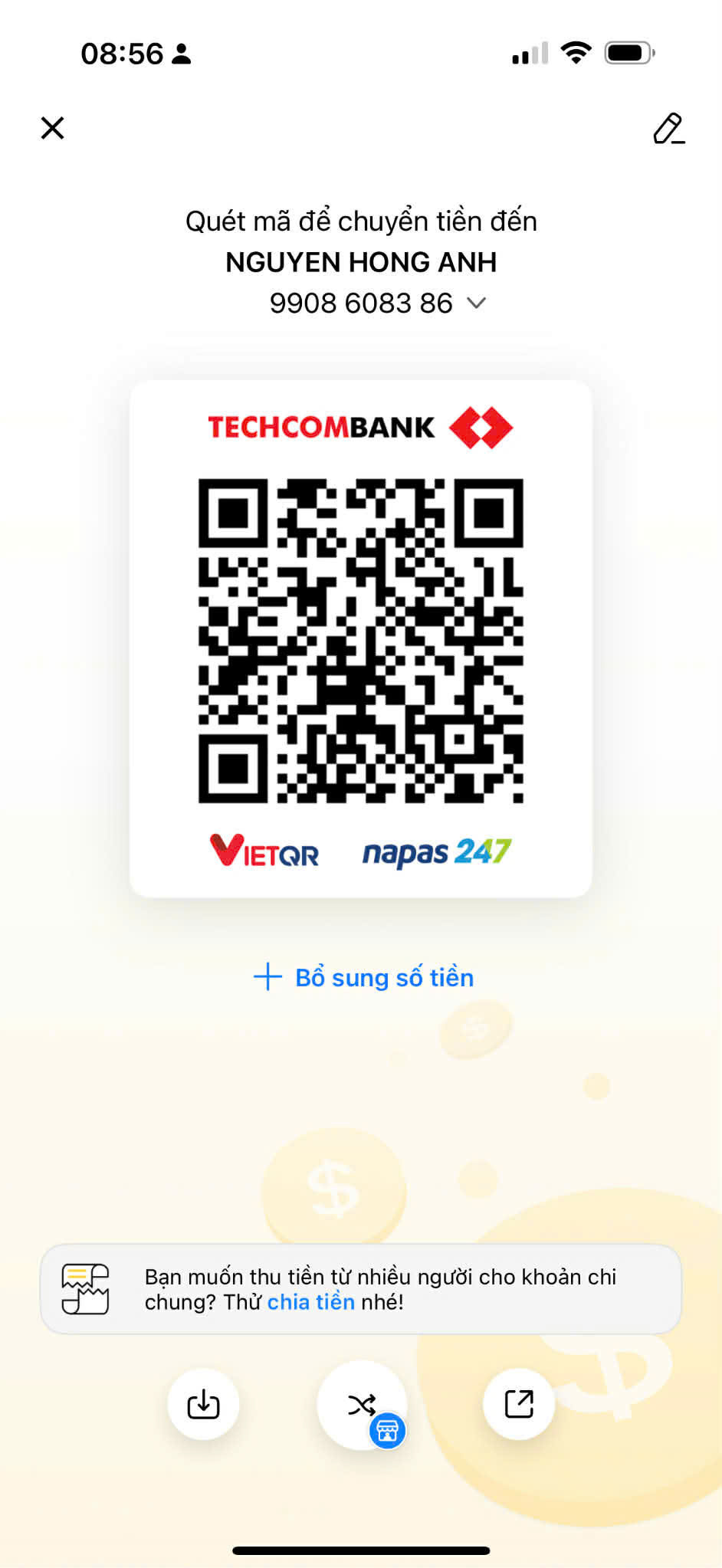Image resolution: width=722 pixels, height=1568 pixels.
Task: Close the QR code screen
Action: pos(52,128)
